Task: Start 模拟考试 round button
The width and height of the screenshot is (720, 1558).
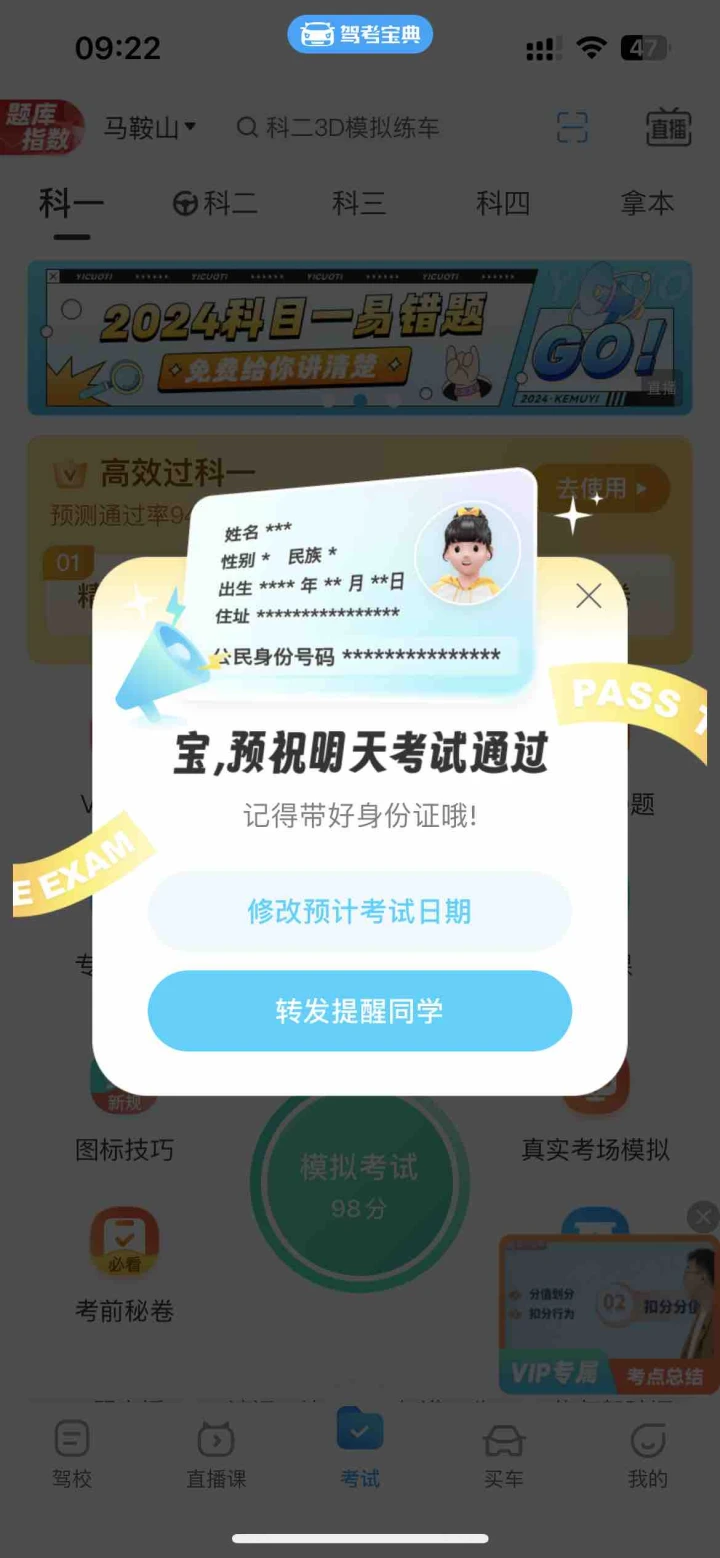Action: pyautogui.click(x=360, y=1185)
